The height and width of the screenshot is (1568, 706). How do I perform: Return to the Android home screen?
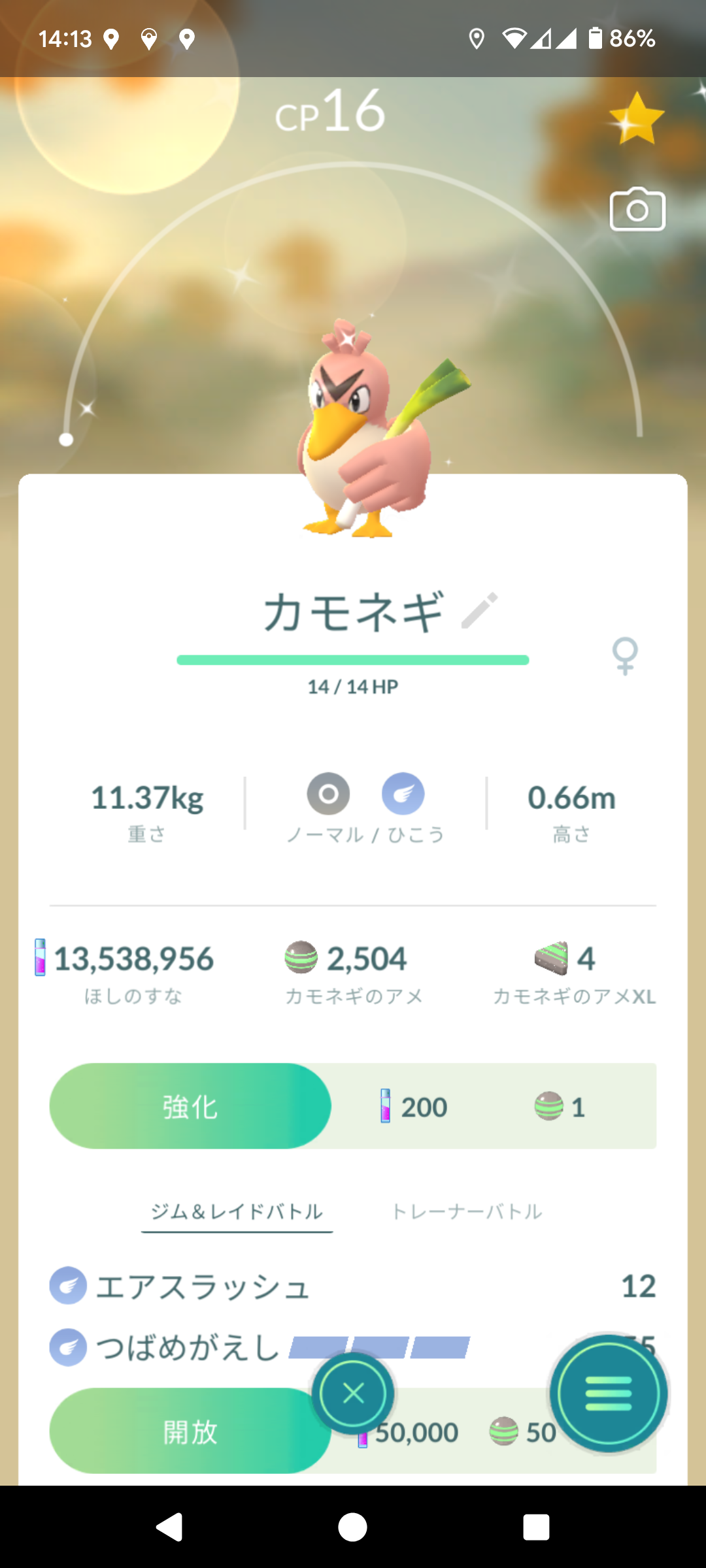pos(353,1527)
